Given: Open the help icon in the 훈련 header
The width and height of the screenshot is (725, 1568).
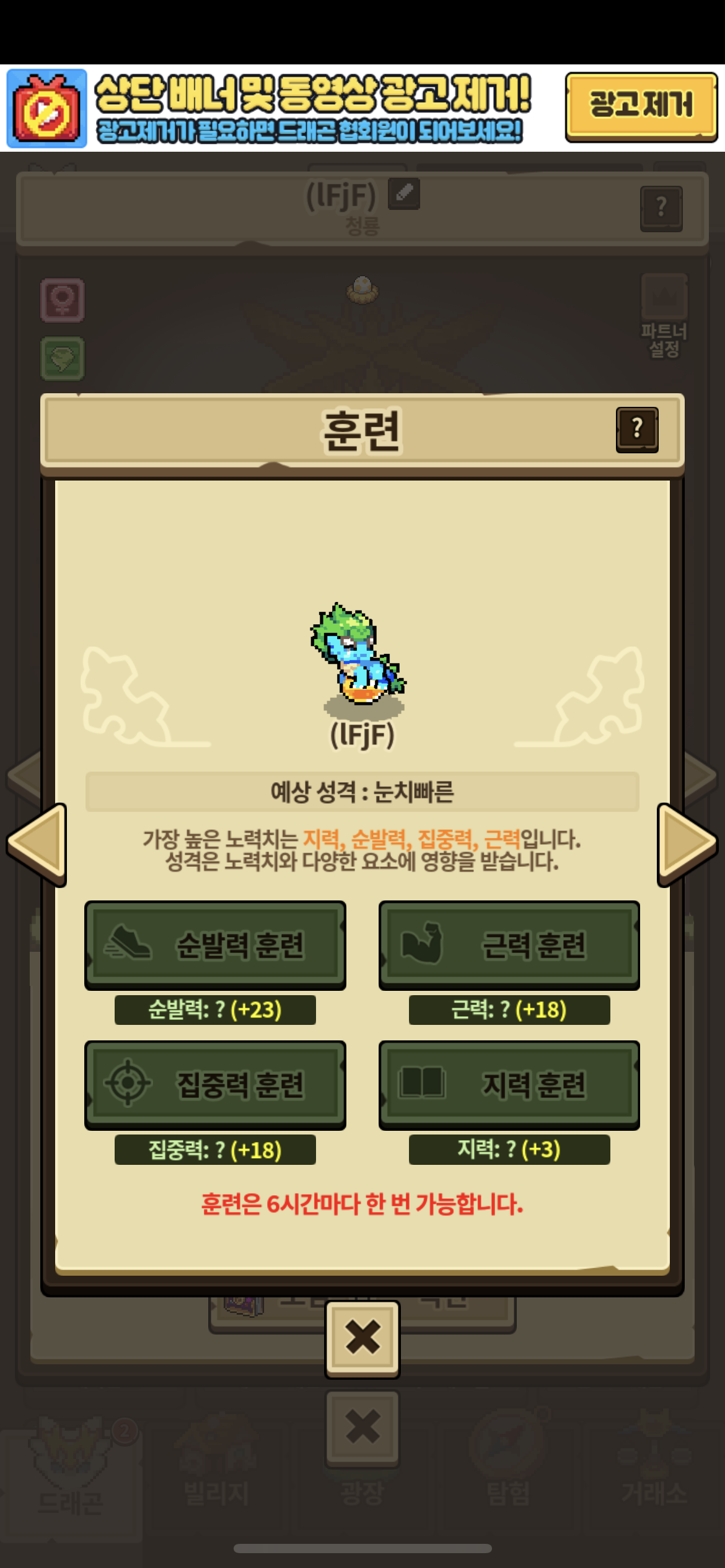Looking at the screenshot, I should click(636, 430).
